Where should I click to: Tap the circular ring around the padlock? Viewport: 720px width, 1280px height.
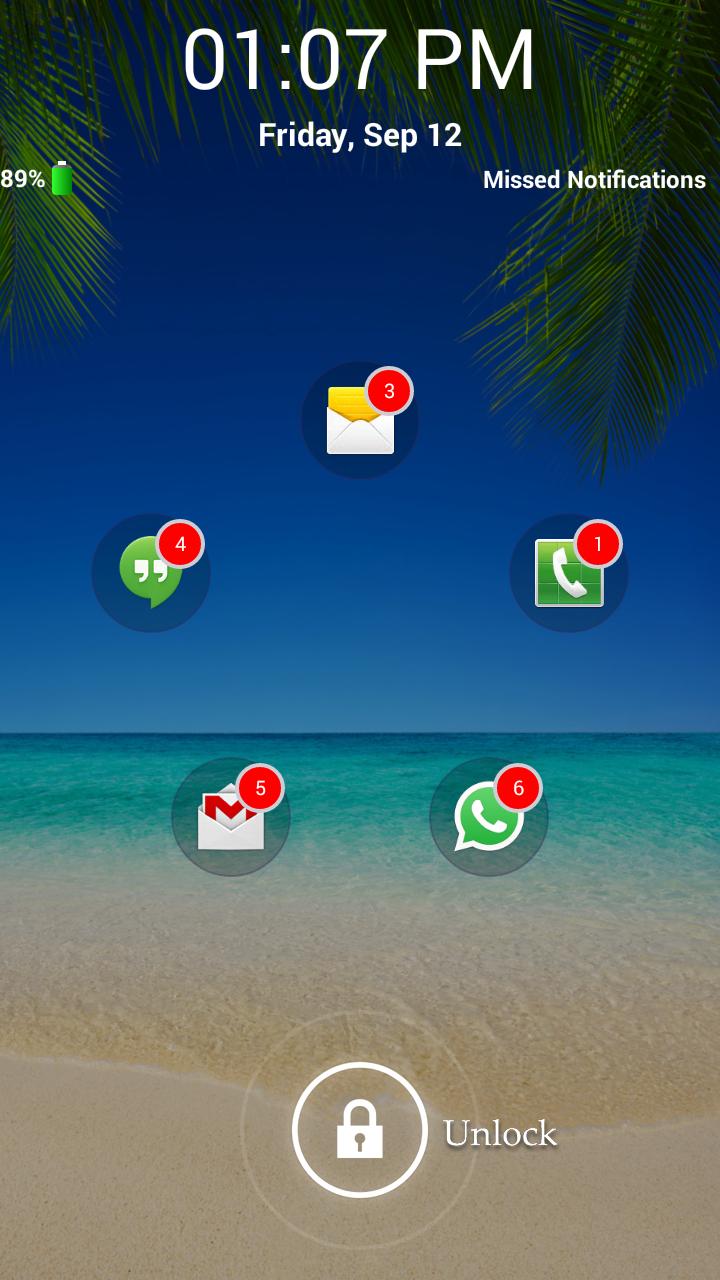(359, 1062)
